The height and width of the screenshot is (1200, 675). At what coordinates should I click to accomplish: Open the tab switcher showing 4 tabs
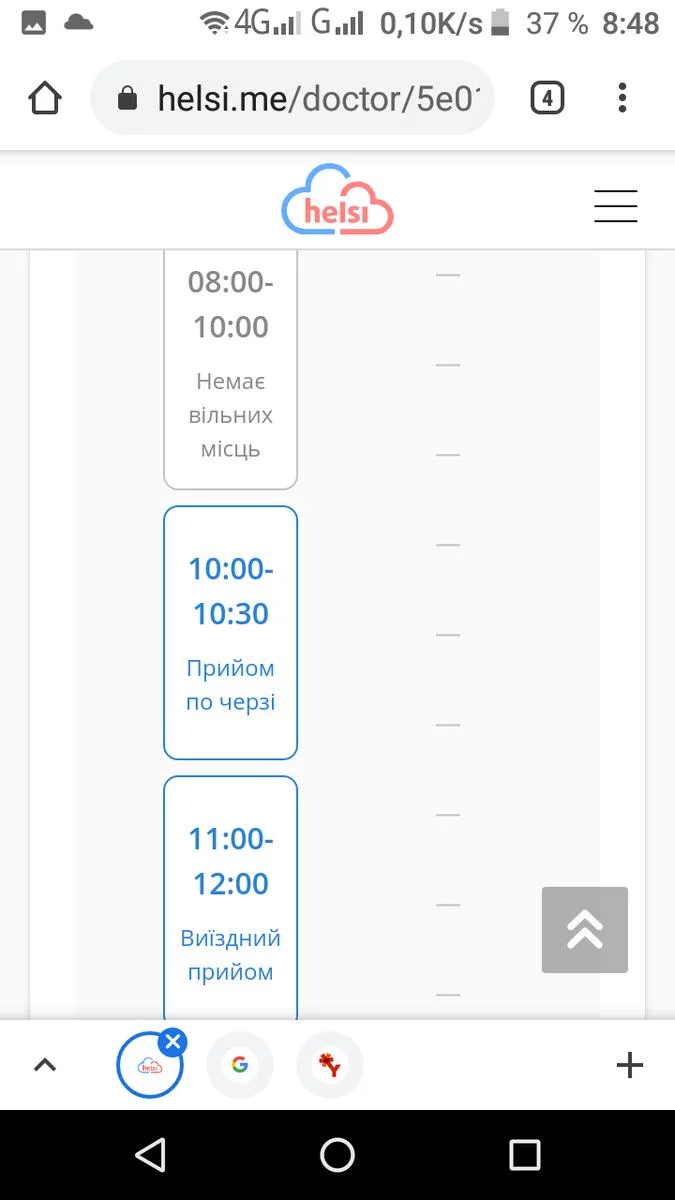point(546,98)
